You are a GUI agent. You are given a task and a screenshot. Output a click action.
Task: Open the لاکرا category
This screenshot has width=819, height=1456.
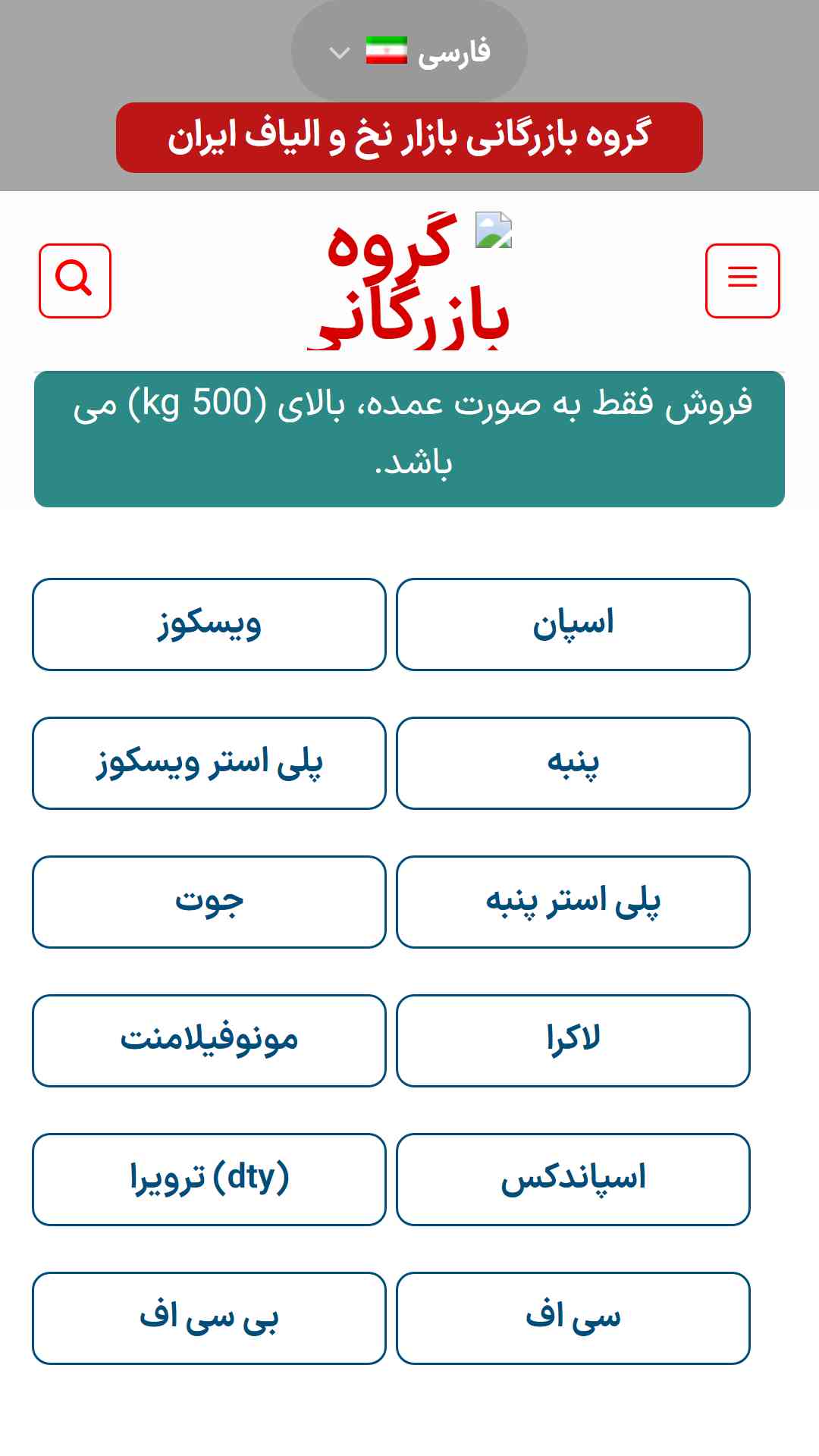coord(573,1040)
